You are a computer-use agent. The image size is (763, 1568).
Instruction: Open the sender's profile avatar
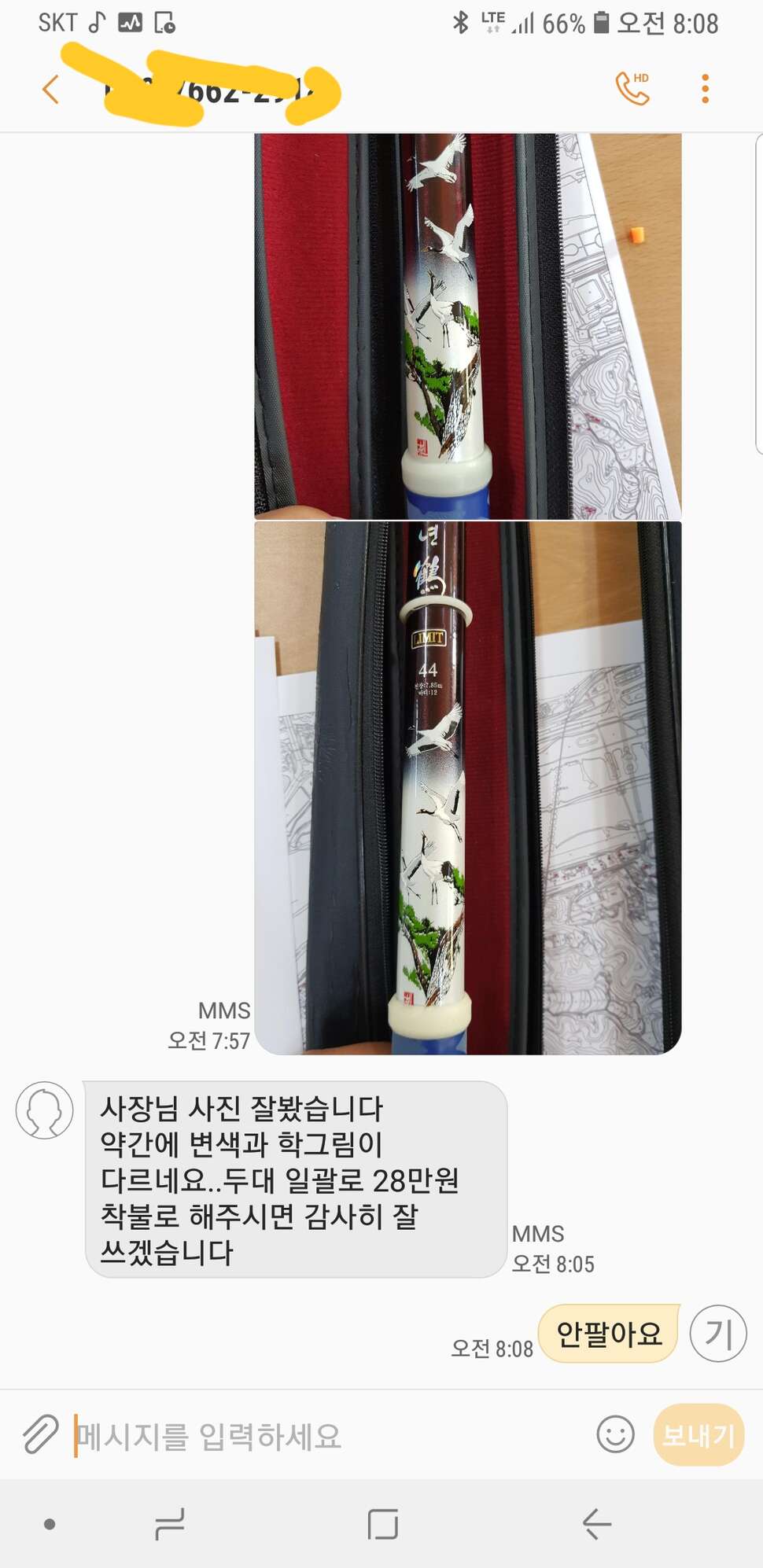(x=45, y=1110)
